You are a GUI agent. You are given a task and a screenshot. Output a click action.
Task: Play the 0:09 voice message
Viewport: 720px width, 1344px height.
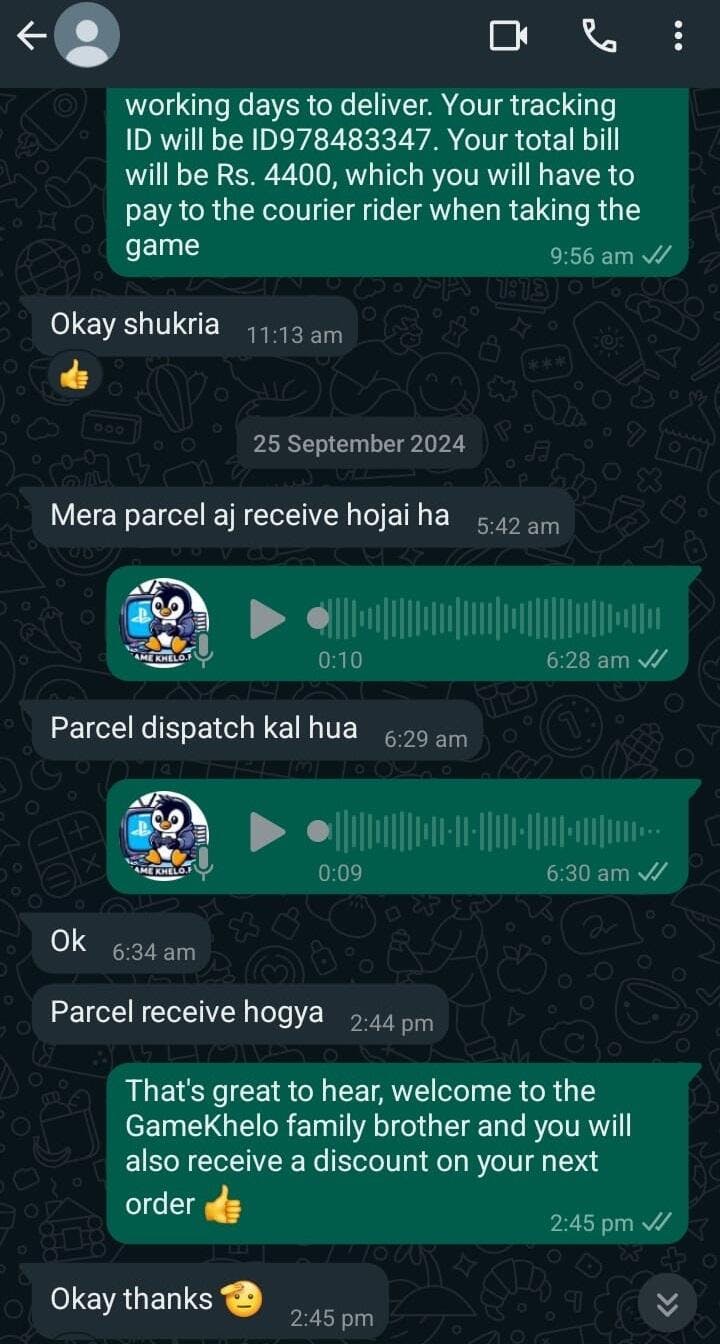click(x=267, y=832)
